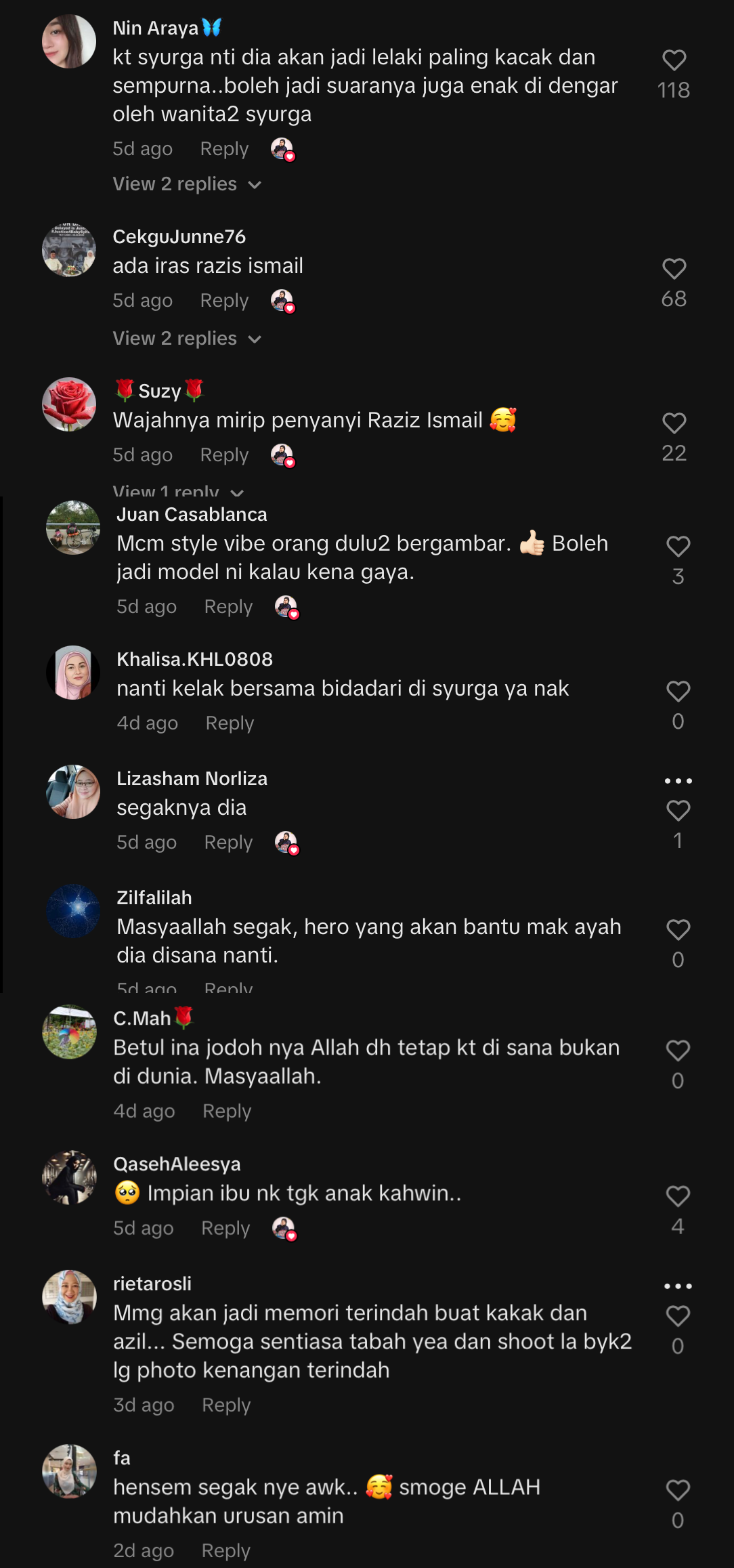Open more options on rietarosli's comment
Viewport: 734px width, 1568px height.
click(x=678, y=1286)
